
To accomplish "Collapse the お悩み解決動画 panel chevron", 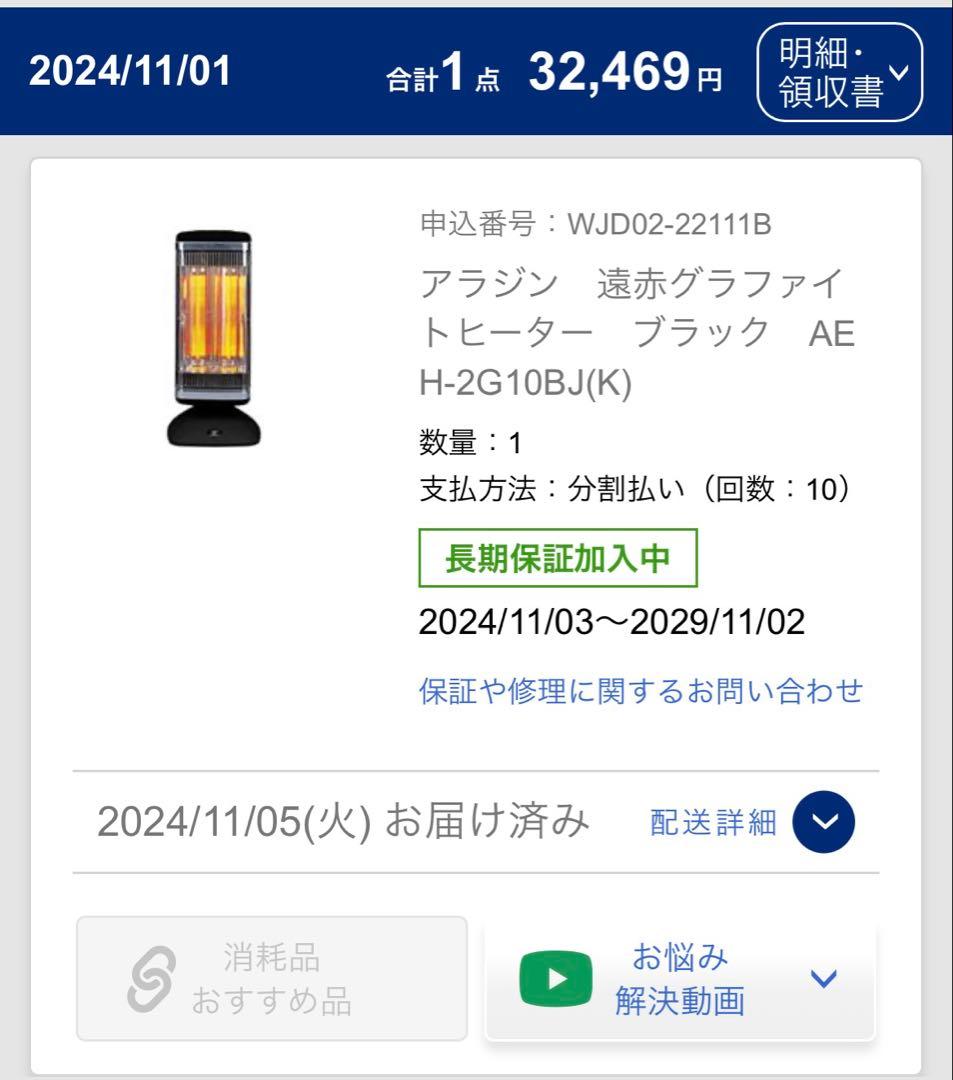I will (x=823, y=979).
